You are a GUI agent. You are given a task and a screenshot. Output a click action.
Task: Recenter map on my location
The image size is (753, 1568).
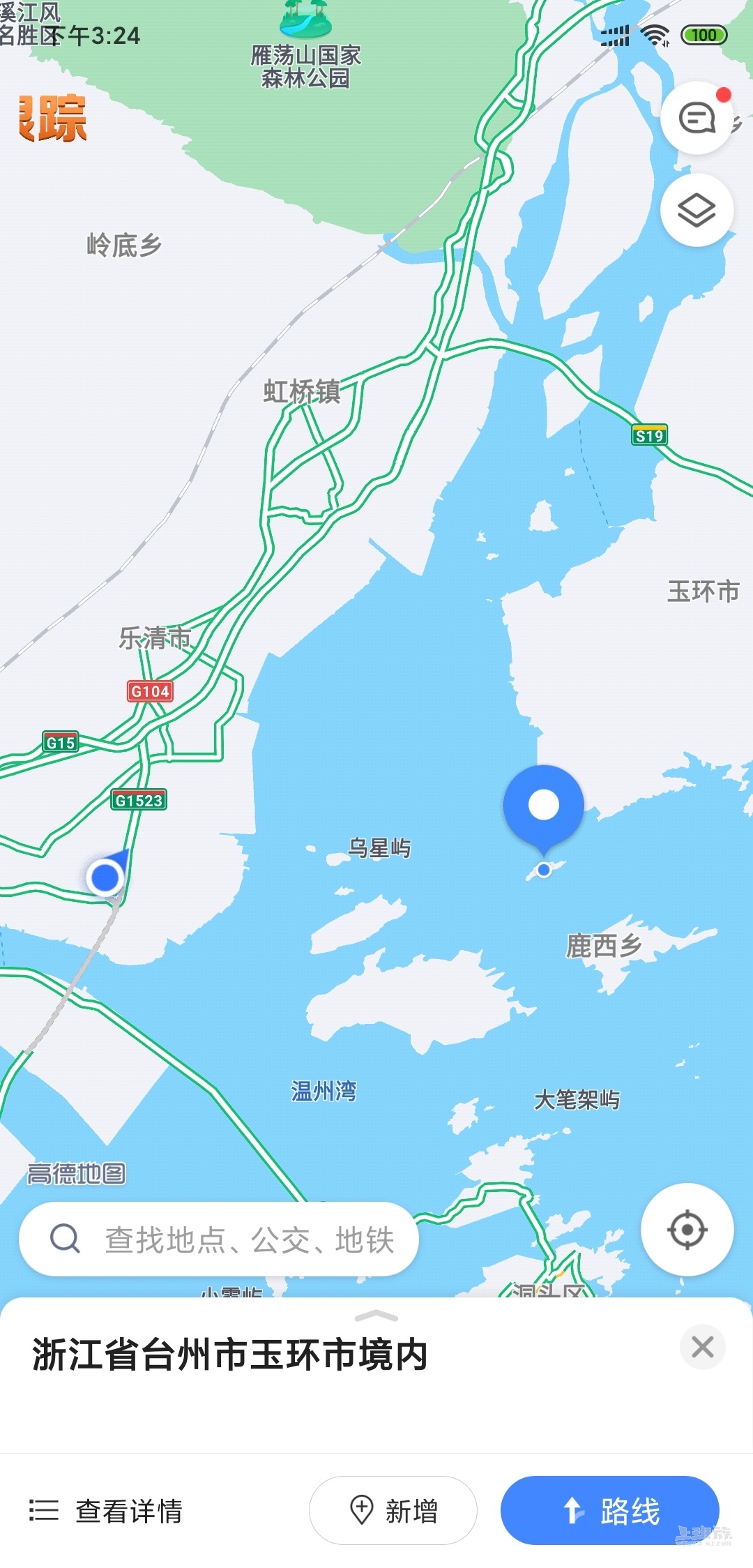click(687, 1230)
